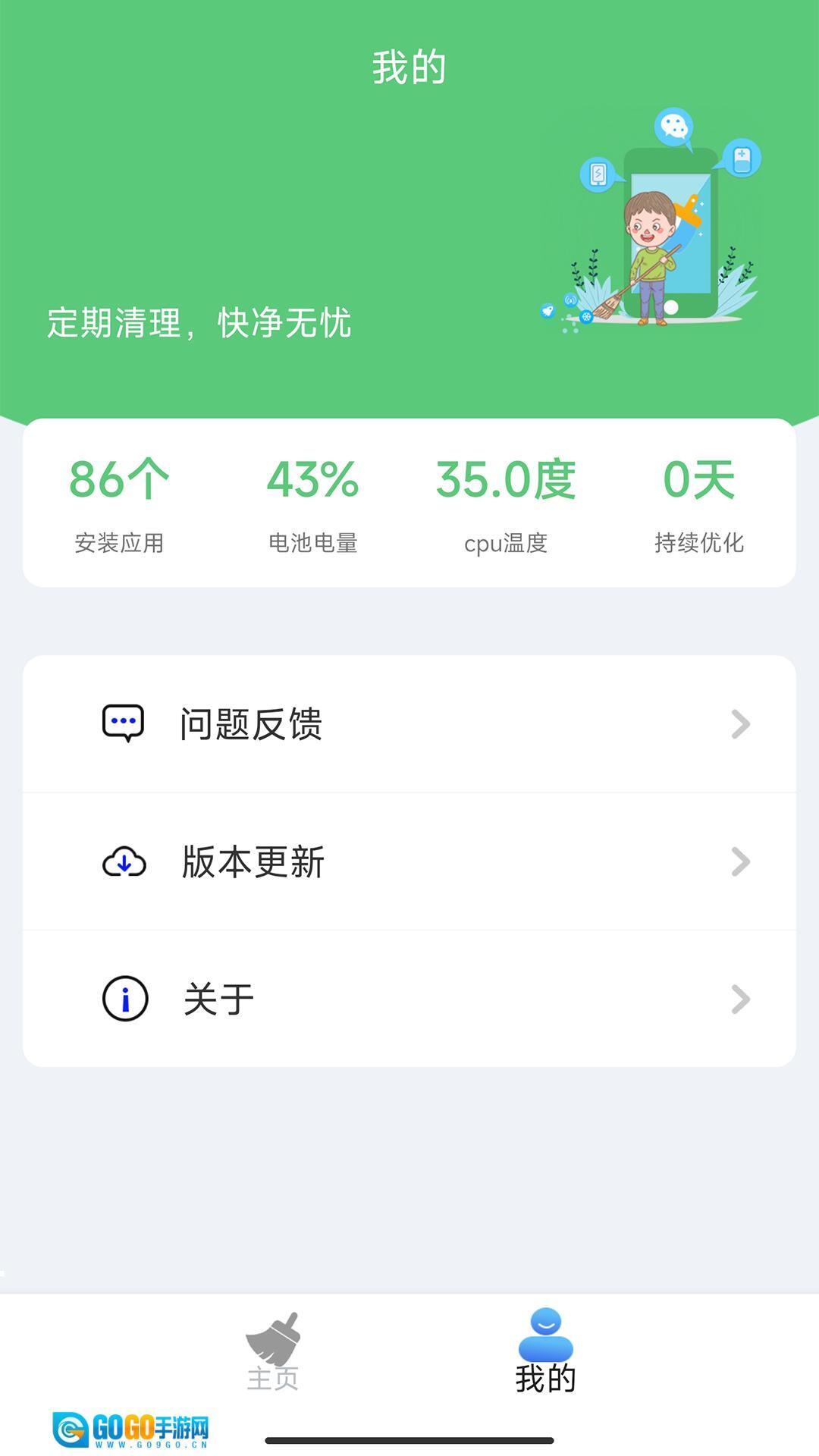The width and height of the screenshot is (819, 1456).
Task: Select the 我的 tab
Action: coord(545,1354)
